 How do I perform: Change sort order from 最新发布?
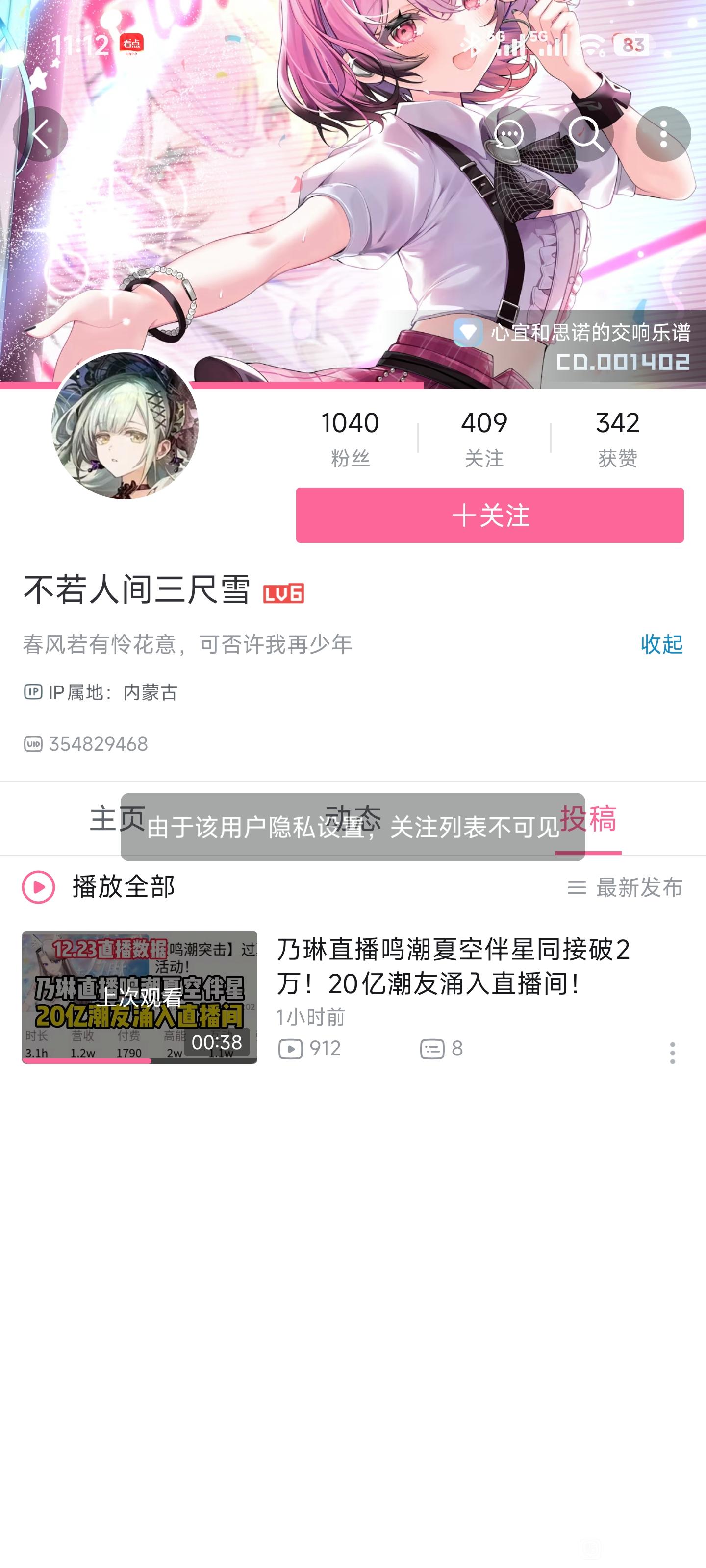pos(625,887)
